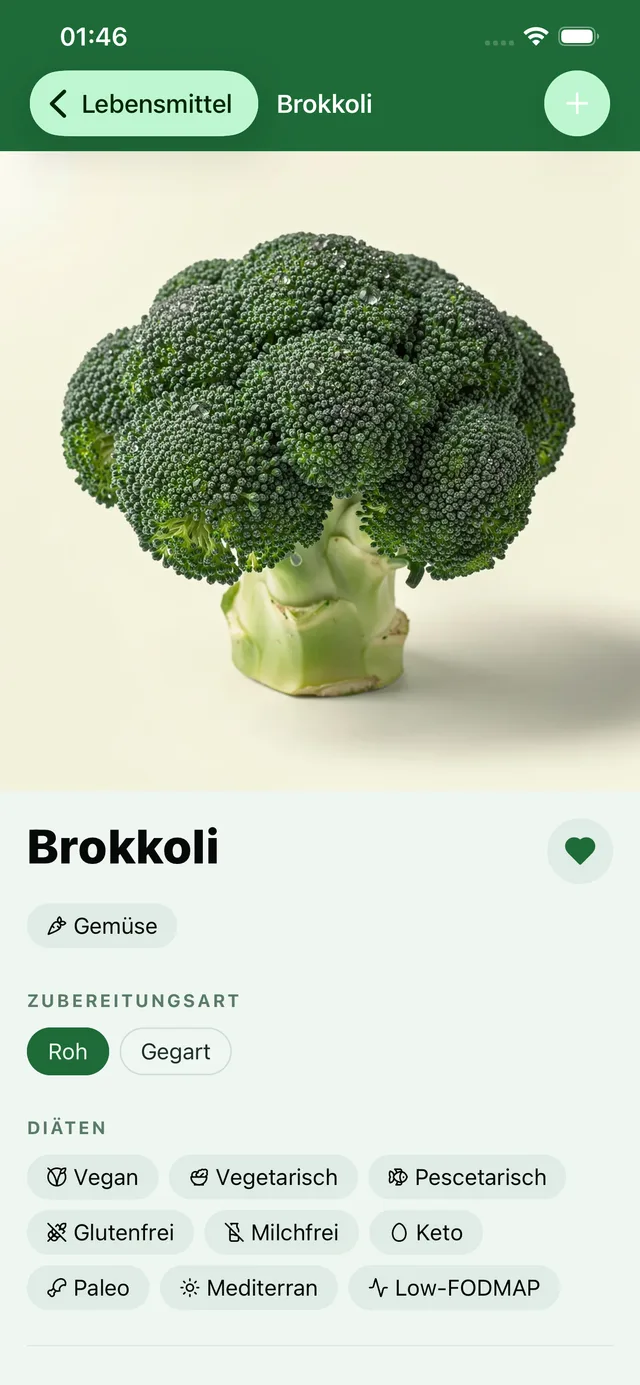640x1385 pixels.
Task: Go back to Lebensmittel list
Action: pos(144,104)
